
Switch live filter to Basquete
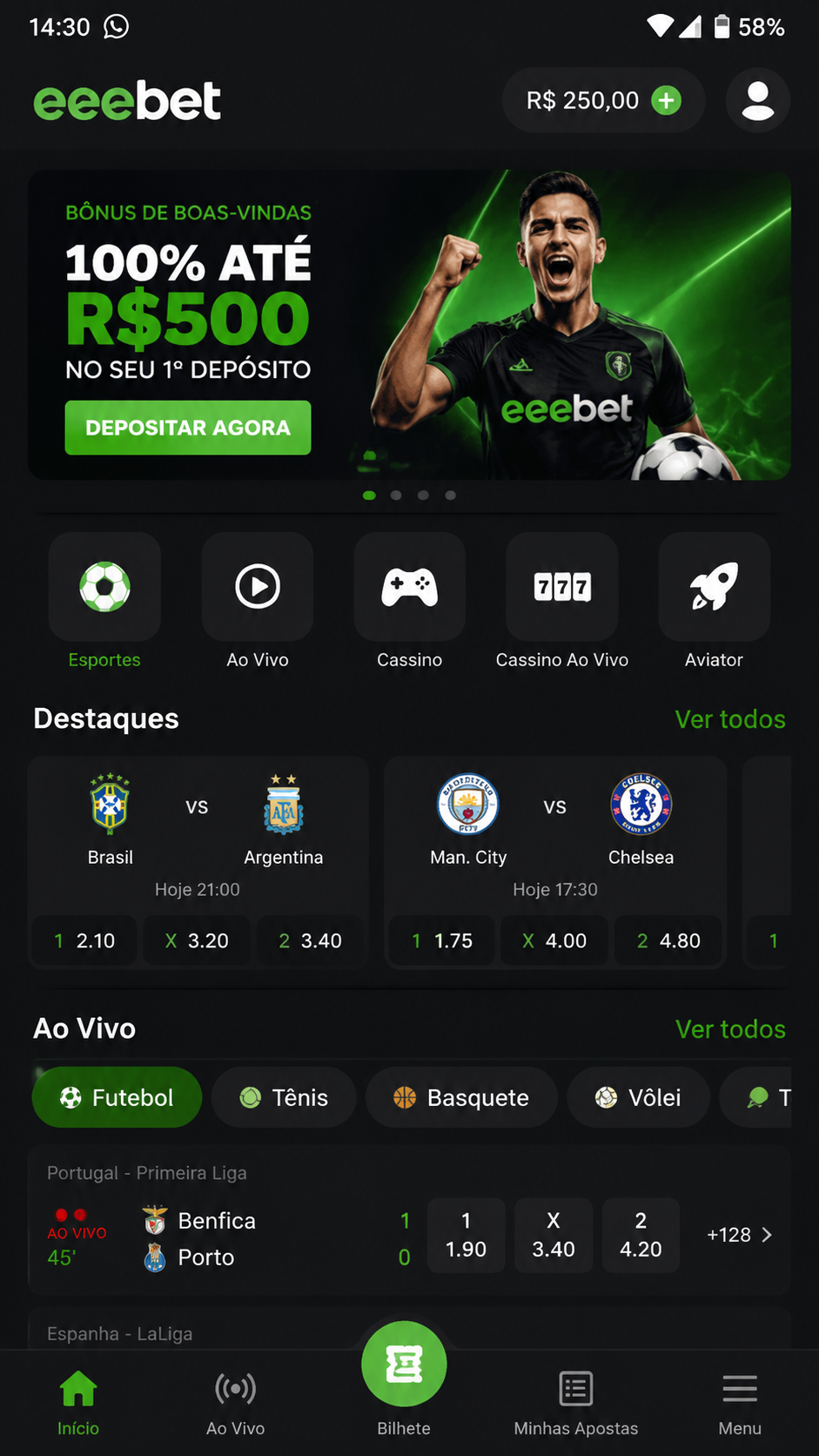click(x=461, y=1097)
